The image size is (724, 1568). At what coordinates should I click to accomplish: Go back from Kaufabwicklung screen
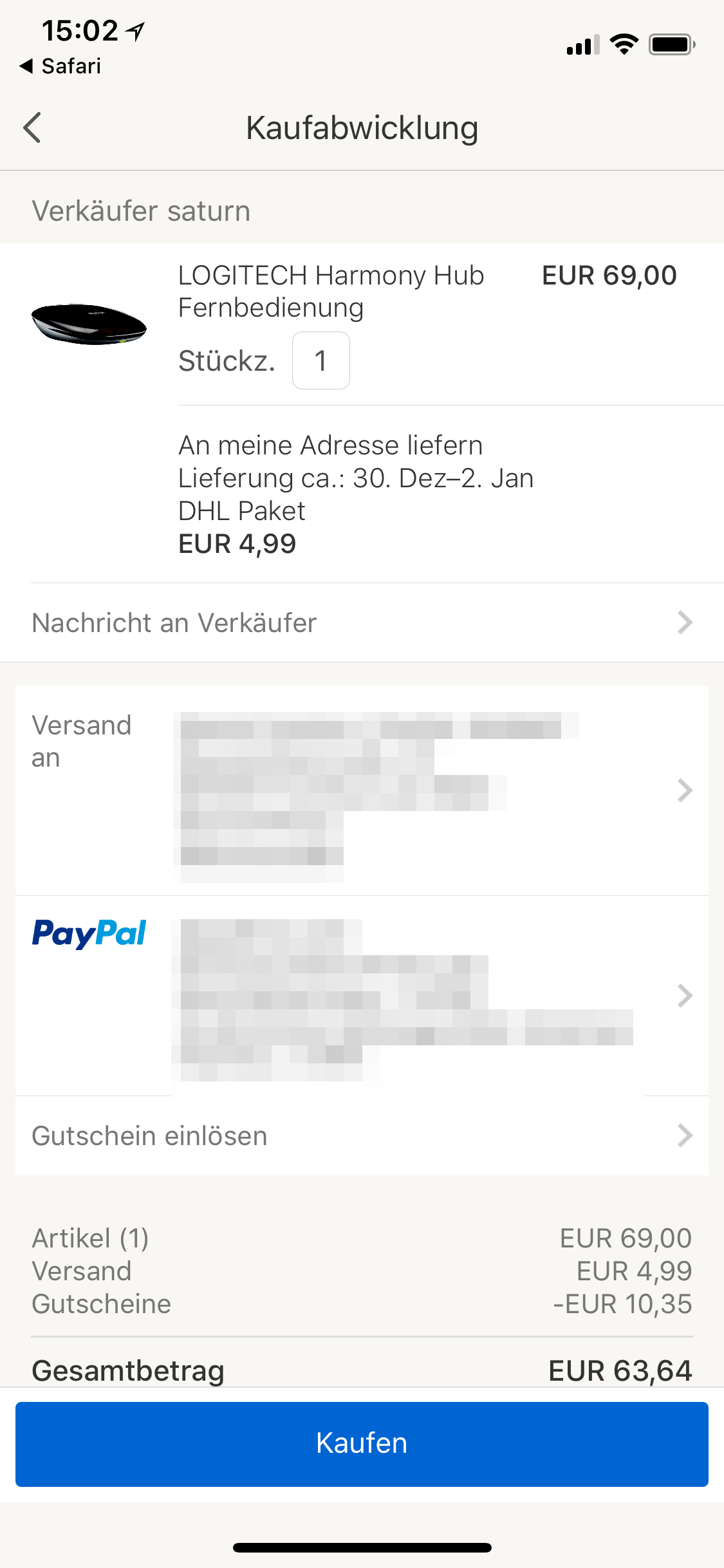coord(32,127)
